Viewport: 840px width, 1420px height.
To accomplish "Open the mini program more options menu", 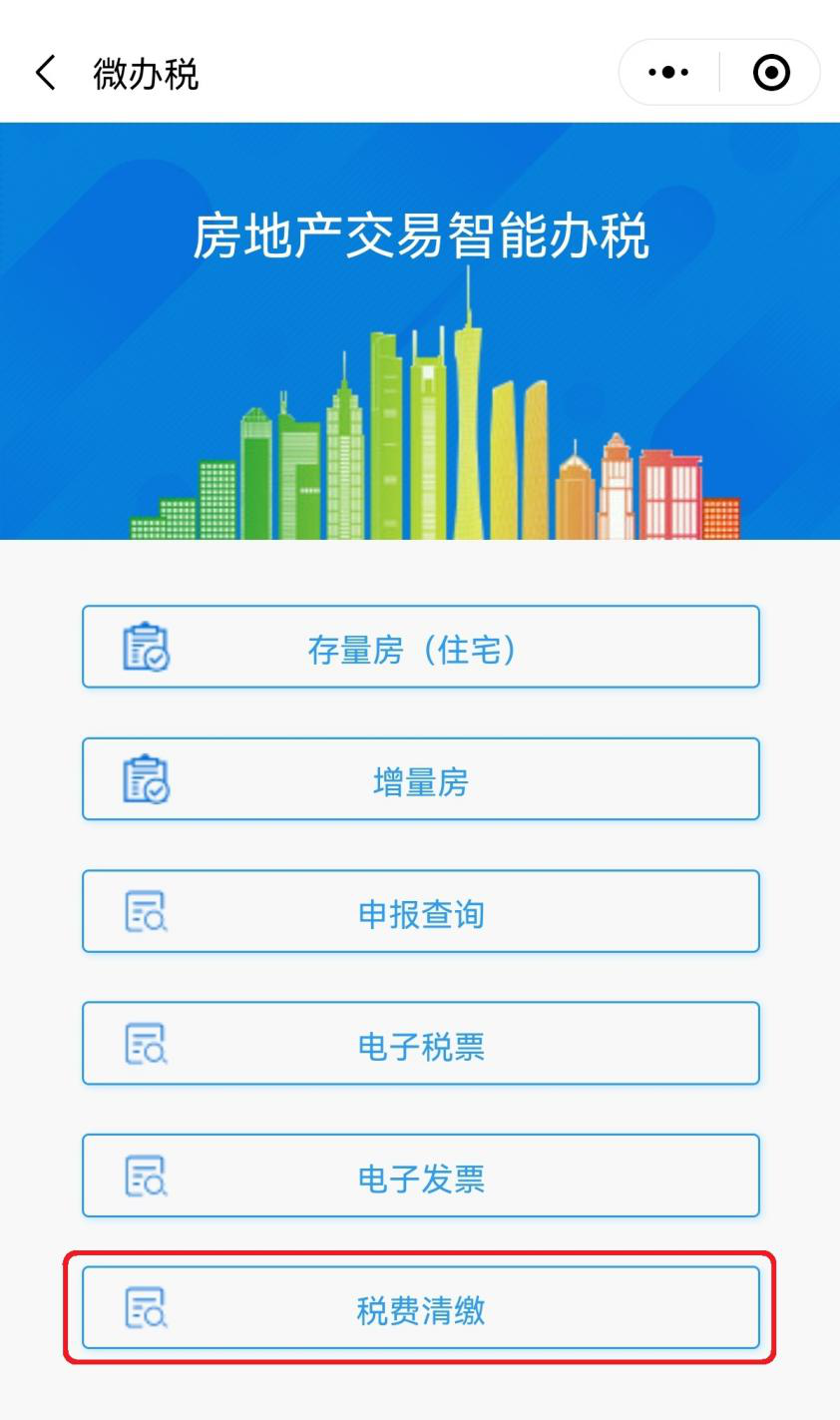I will pos(668,73).
